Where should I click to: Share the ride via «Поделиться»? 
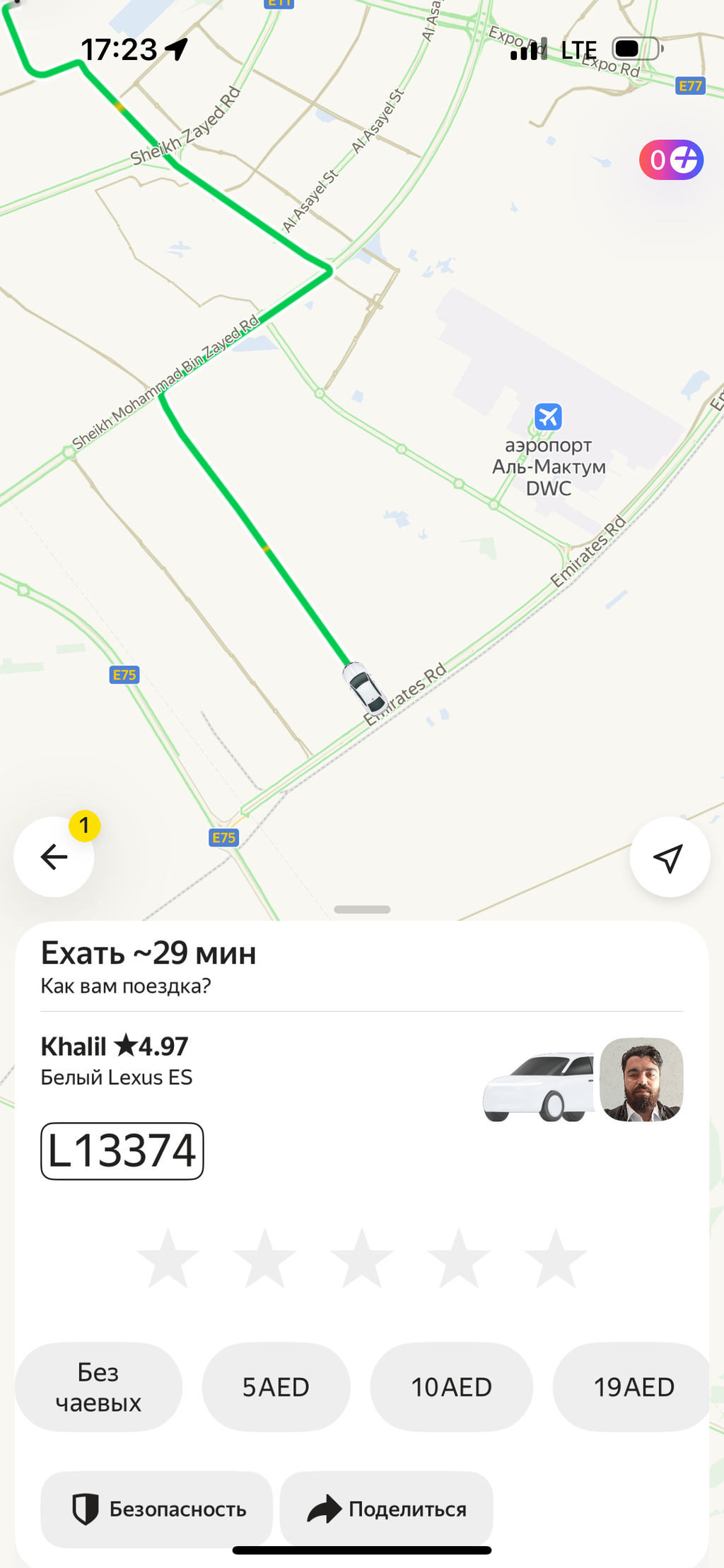pyautogui.click(x=386, y=1509)
